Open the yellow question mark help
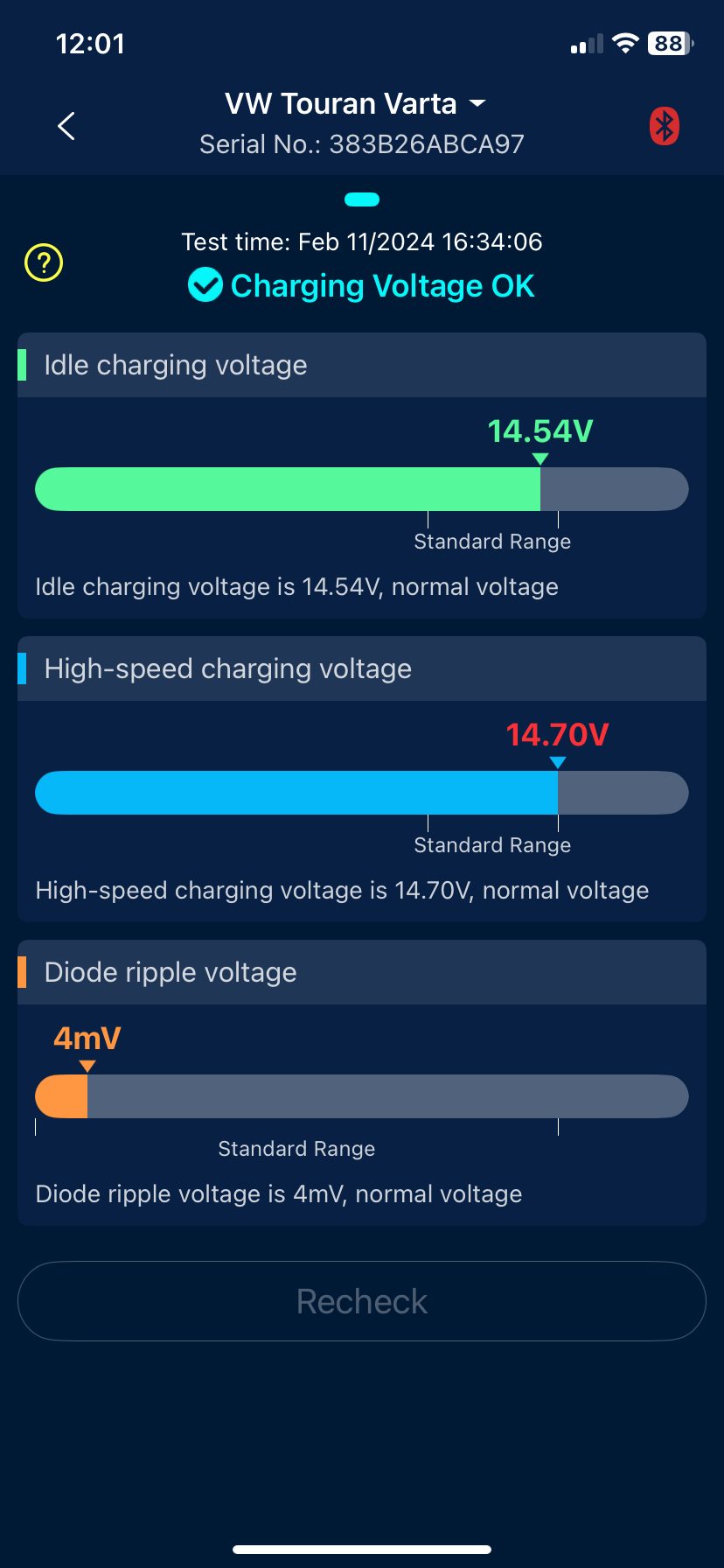724x1568 pixels. [x=44, y=262]
